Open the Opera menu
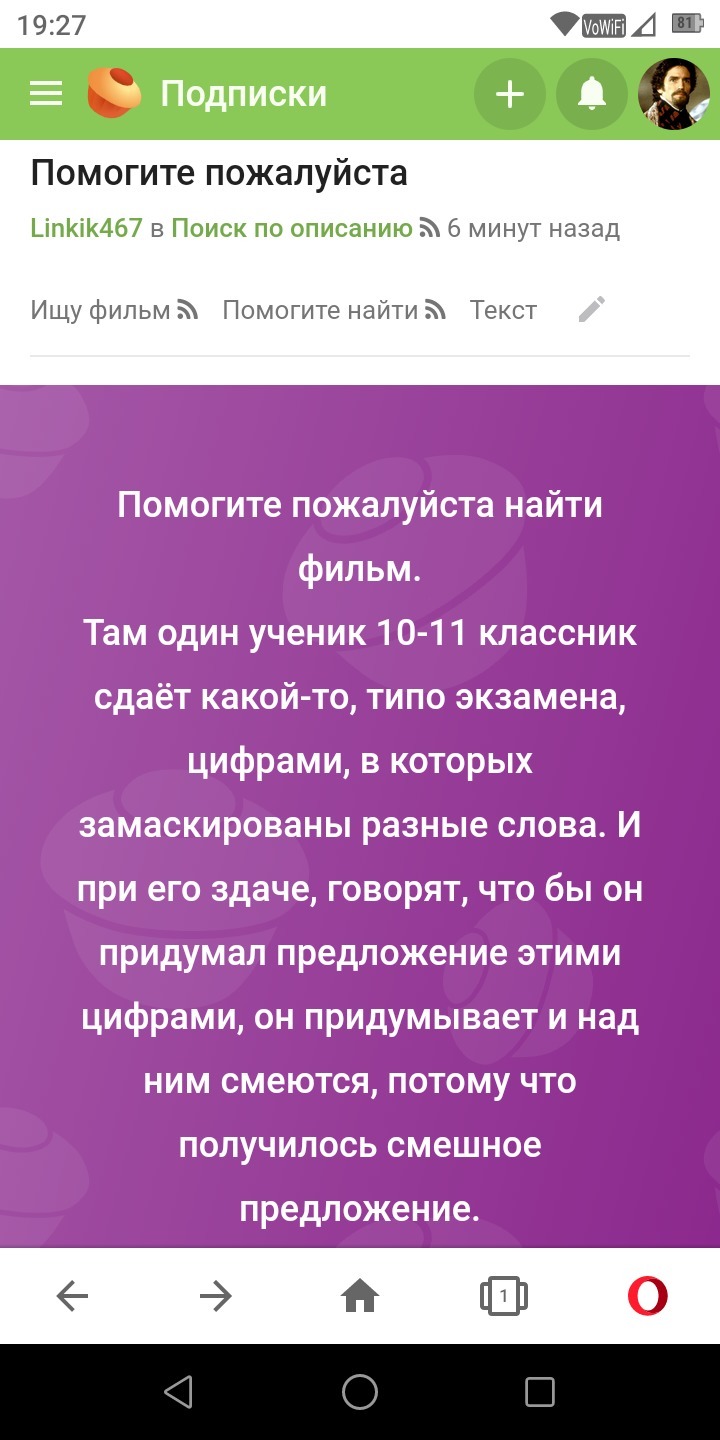The image size is (720, 1440). click(648, 1297)
